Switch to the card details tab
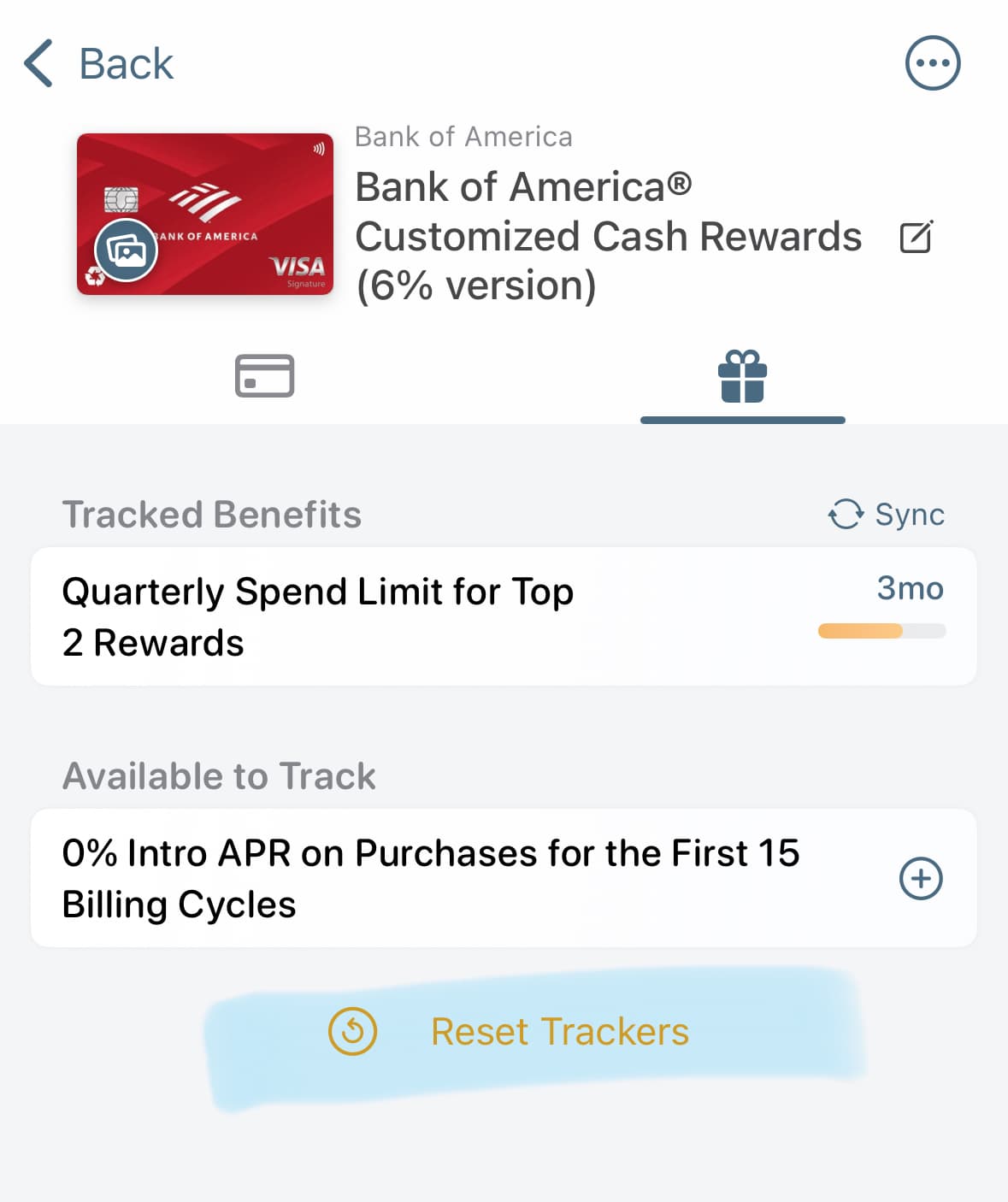Viewport: 1008px width, 1202px height. pyautogui.click(x=264, y=376)
